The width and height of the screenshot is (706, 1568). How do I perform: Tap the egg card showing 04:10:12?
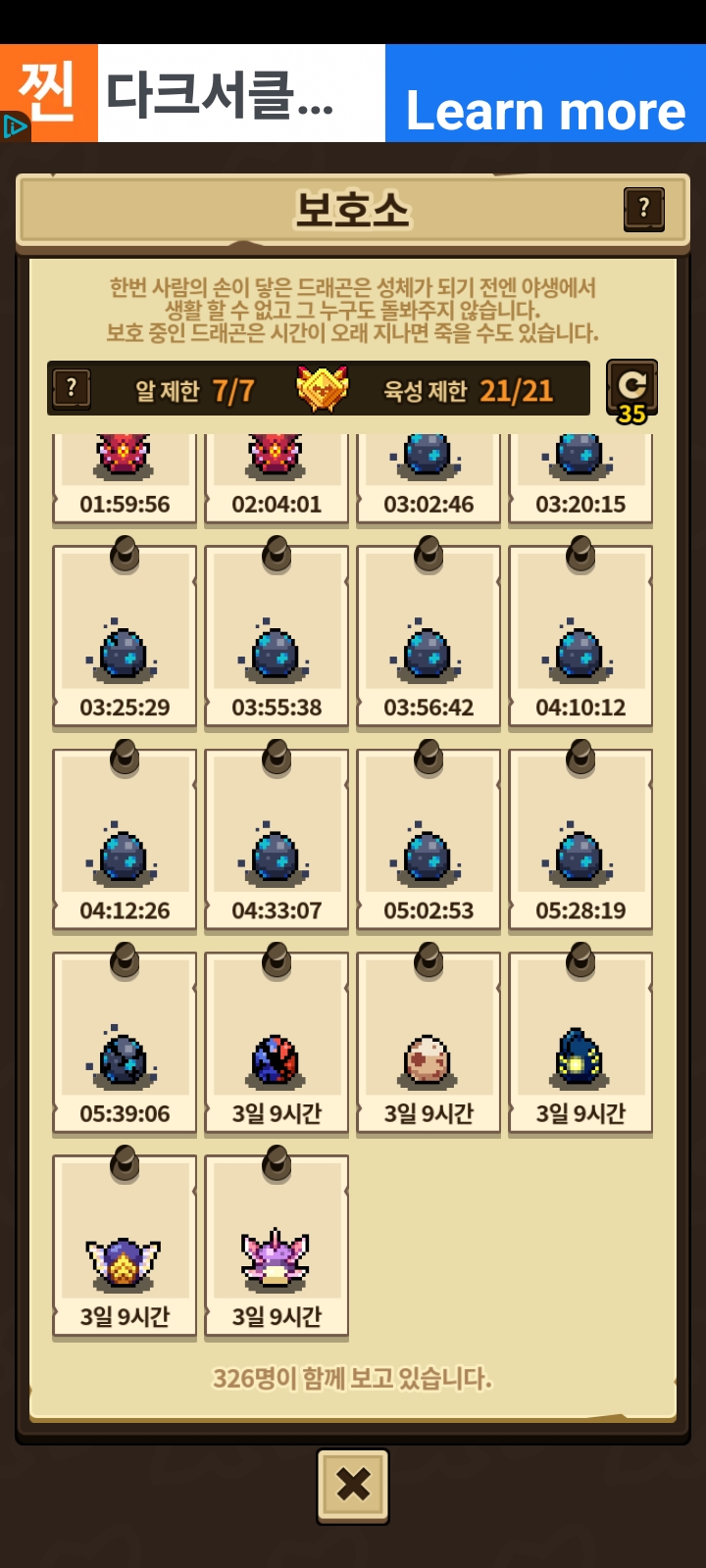580,637
